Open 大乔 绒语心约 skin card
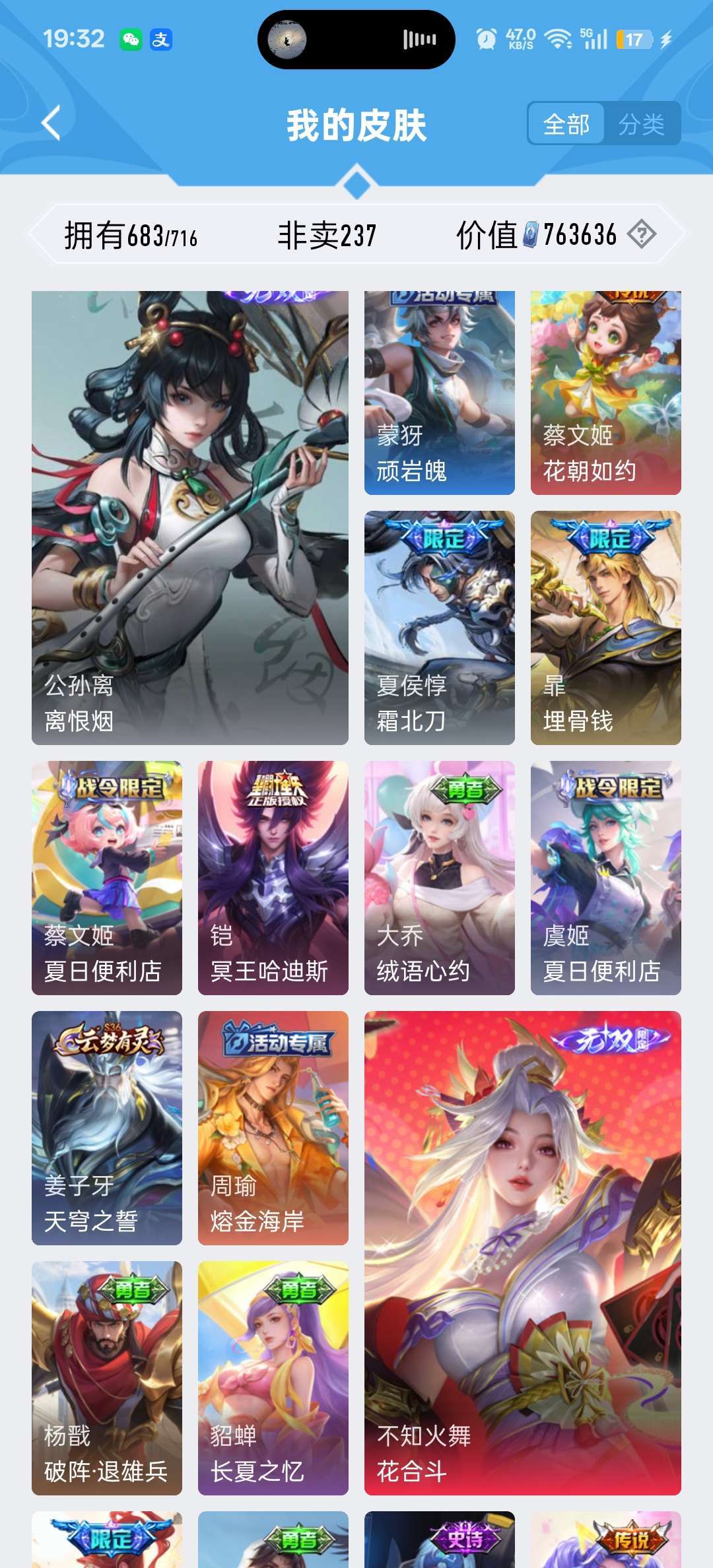Viewport: 713px width, 1568px height. [x=440, y=878]
